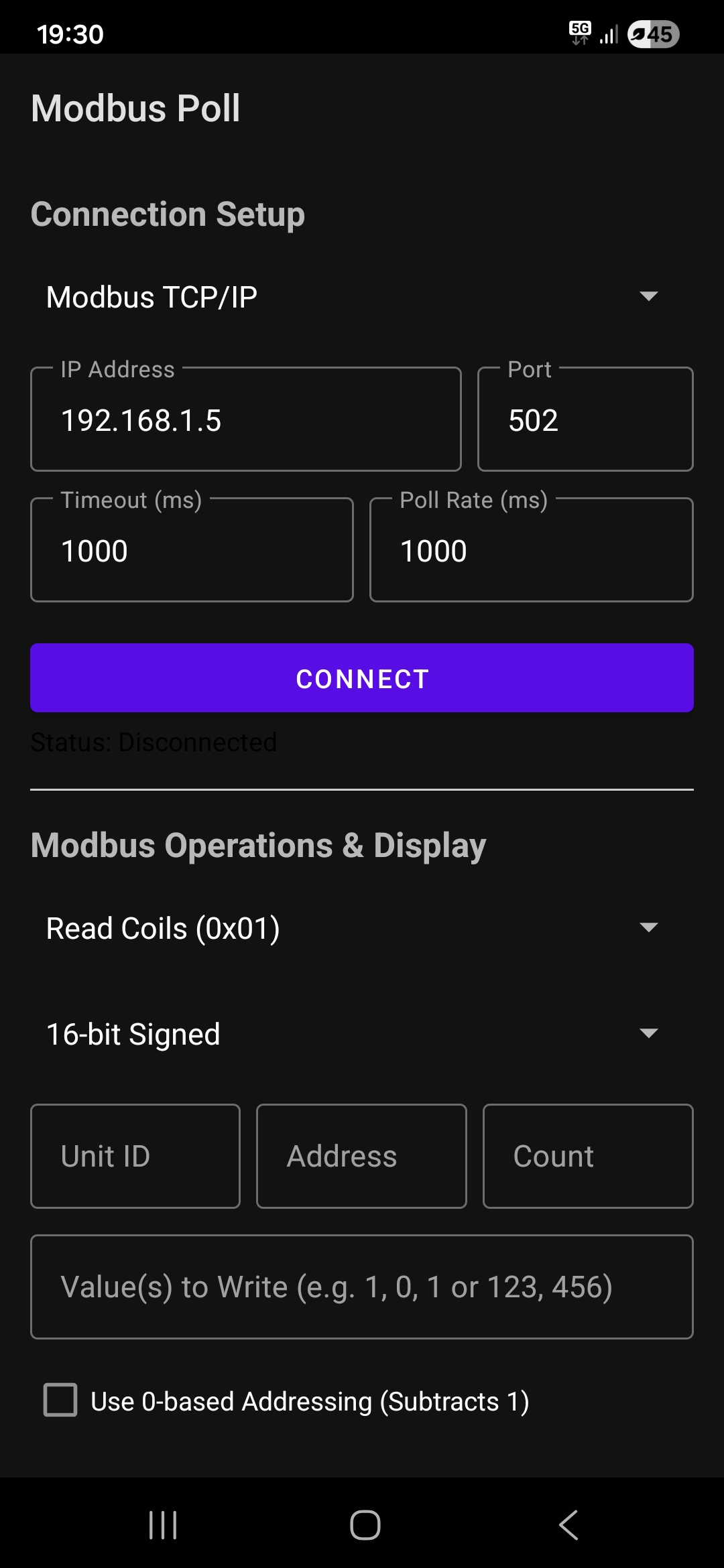Tap the battery indicator in the status bar
724x1568 pixels.
pos(652,34)
